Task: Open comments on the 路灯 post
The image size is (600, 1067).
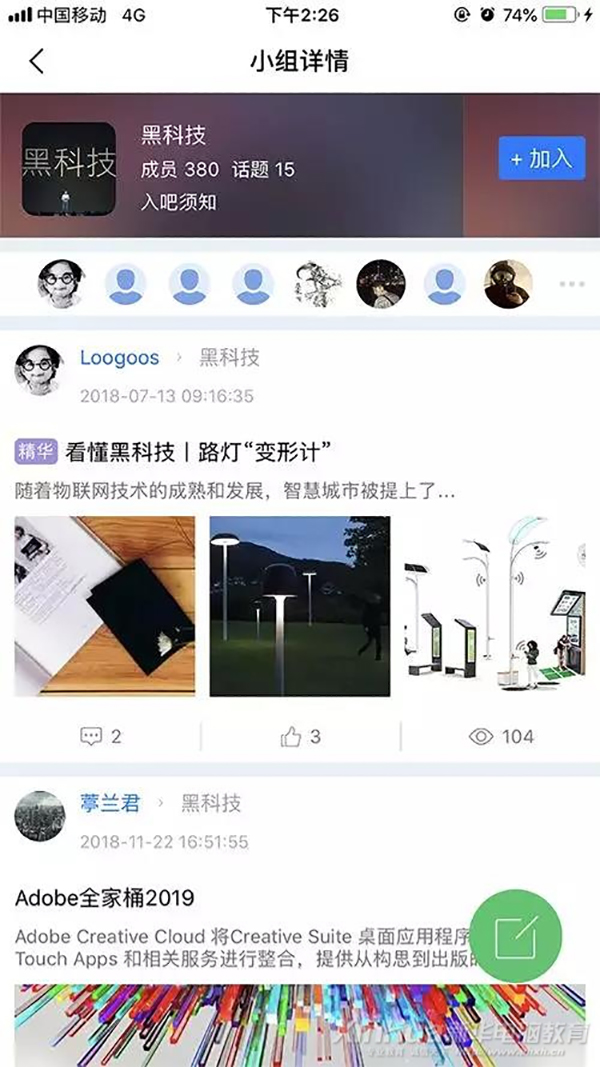Action: coord(101,737)
